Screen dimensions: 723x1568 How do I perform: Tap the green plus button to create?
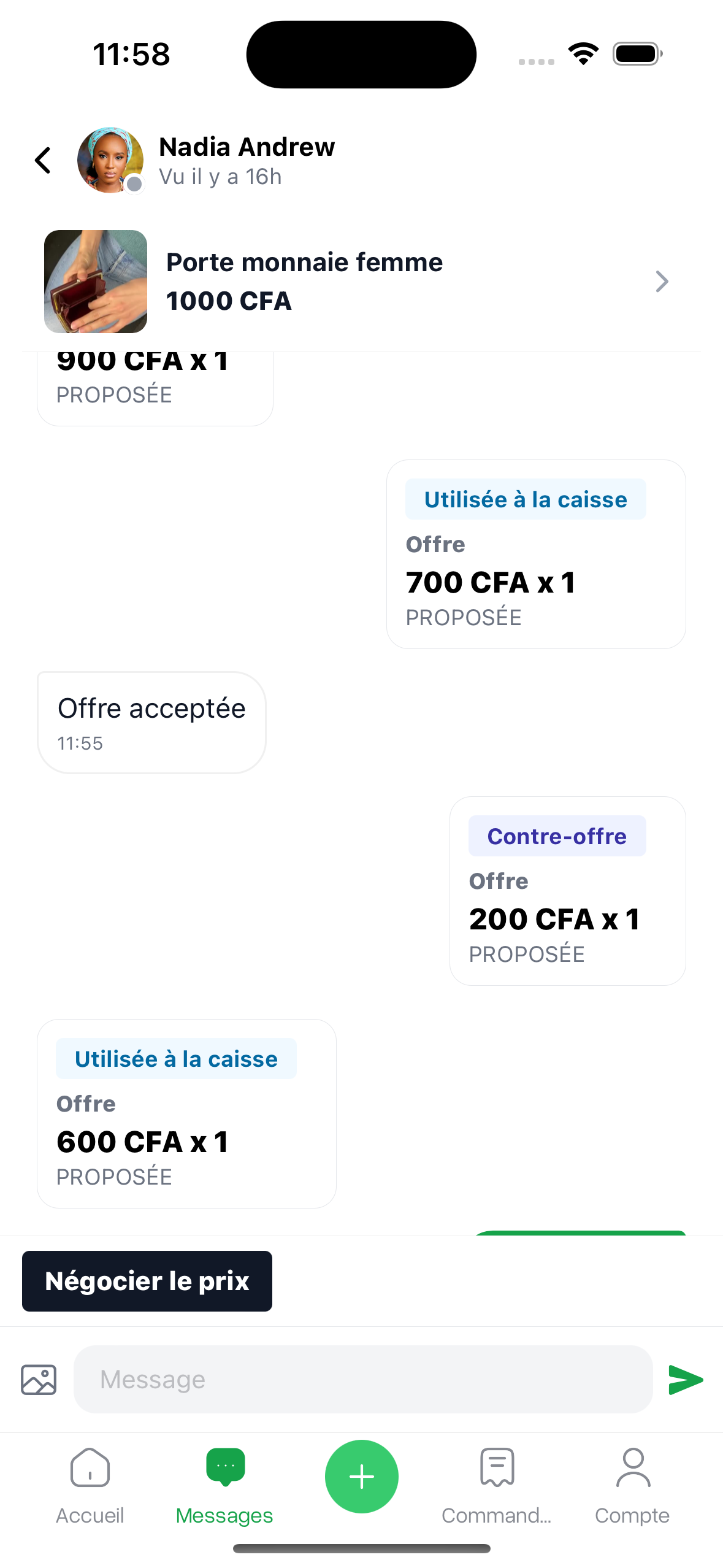[x=361, y=1476]
